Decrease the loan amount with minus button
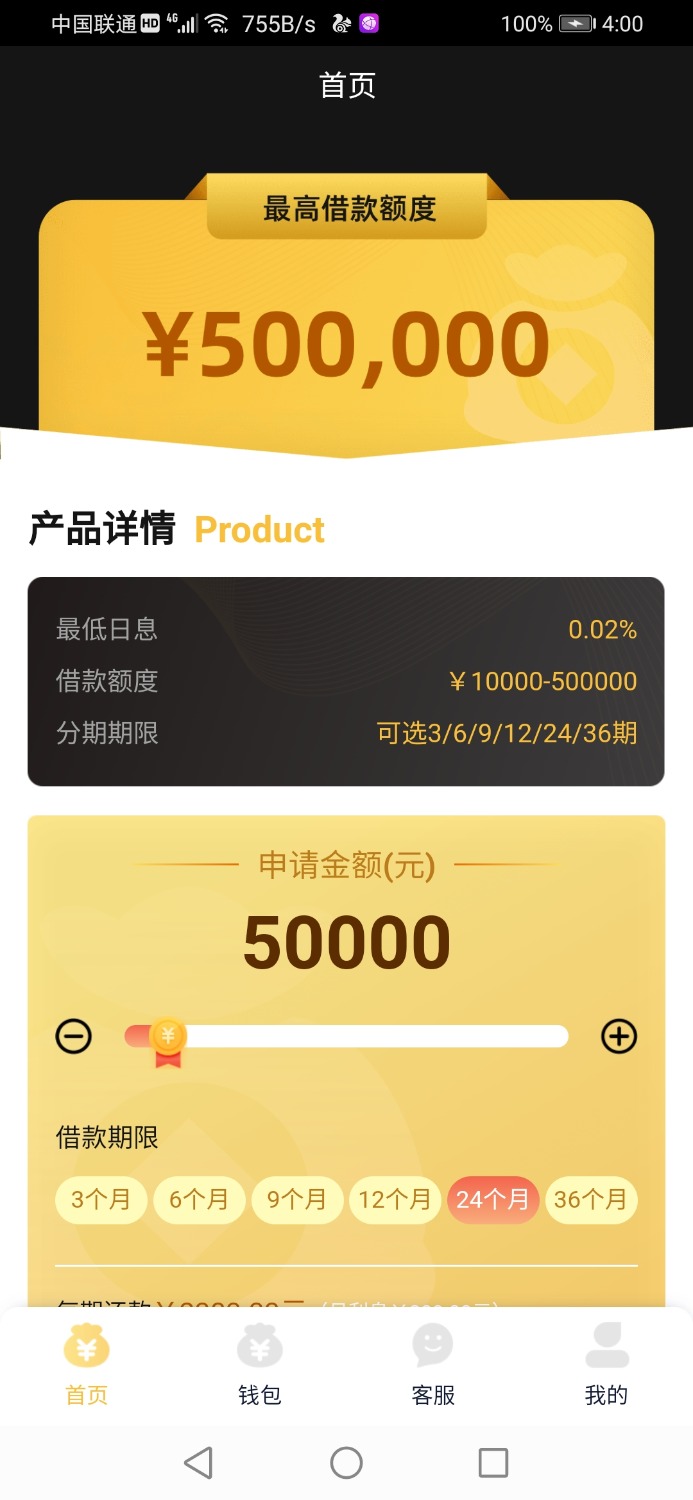 click(x=73, y=1036)
